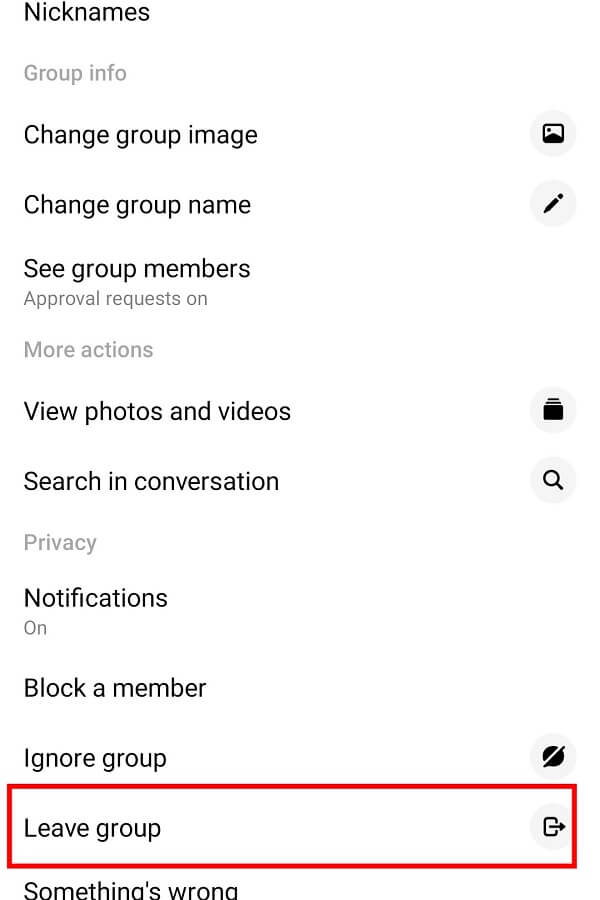Open Notifications settings
Image resolution: width=600 pixels, height=900 pixels.
[x=96, y=599]
